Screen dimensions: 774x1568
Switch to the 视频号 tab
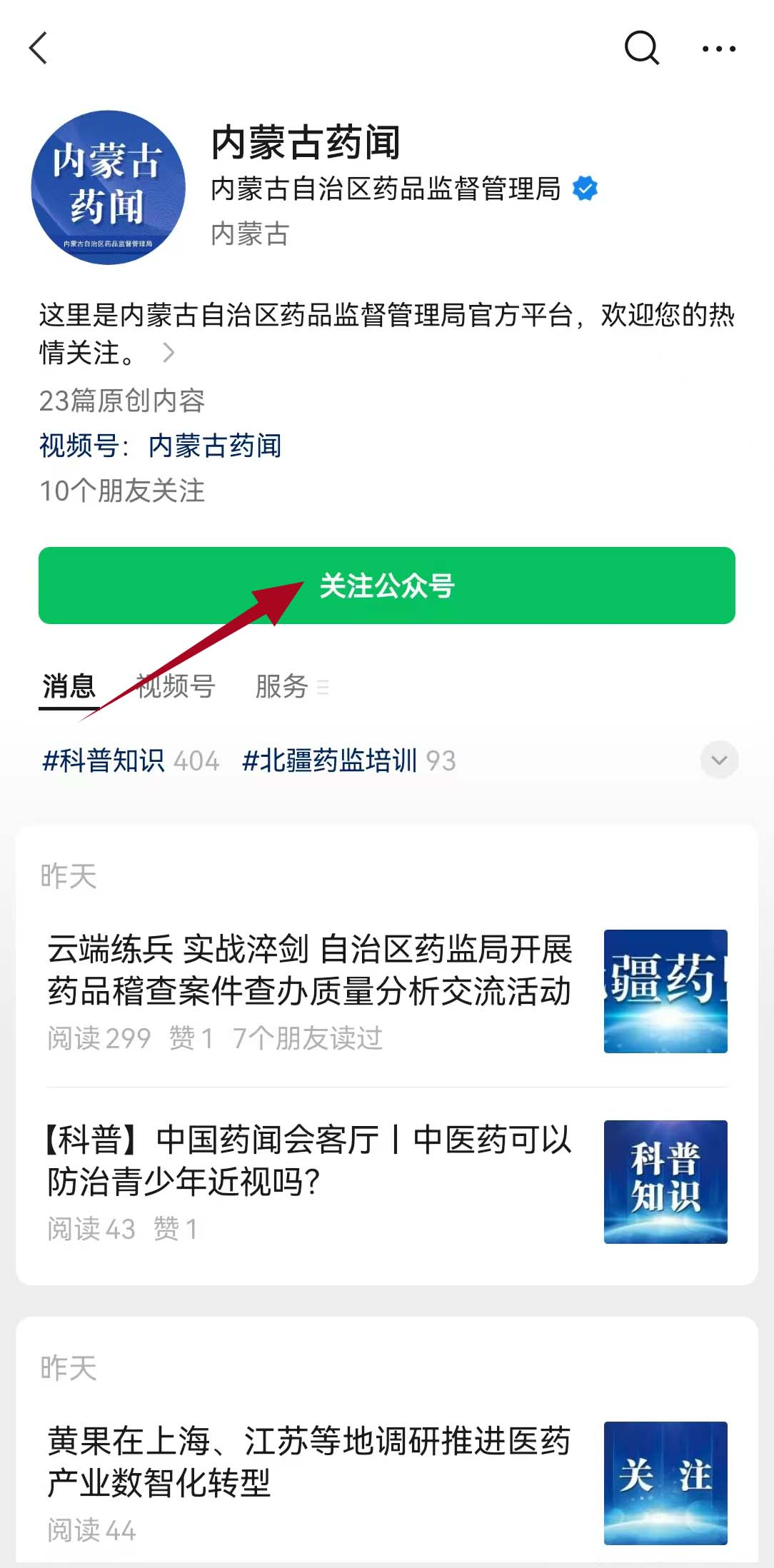(176, 687)
